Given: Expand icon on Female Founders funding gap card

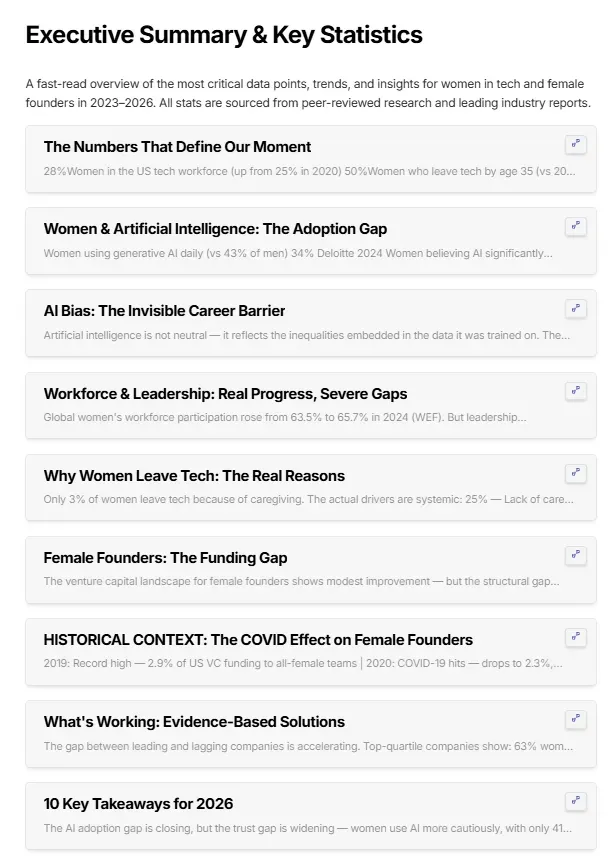Looking at the screenshot, I should [575, 554].
